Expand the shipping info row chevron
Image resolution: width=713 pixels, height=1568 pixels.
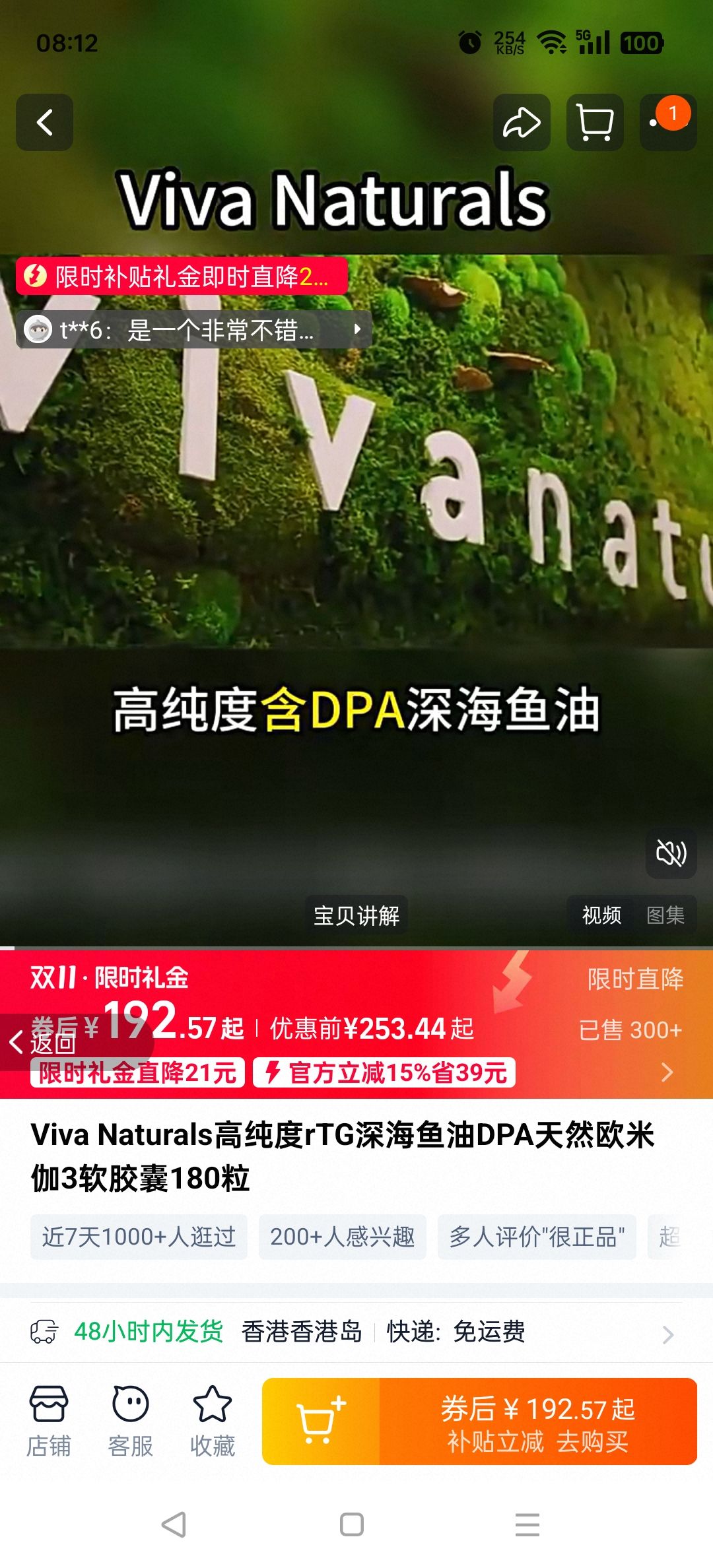click(671, 1332)
